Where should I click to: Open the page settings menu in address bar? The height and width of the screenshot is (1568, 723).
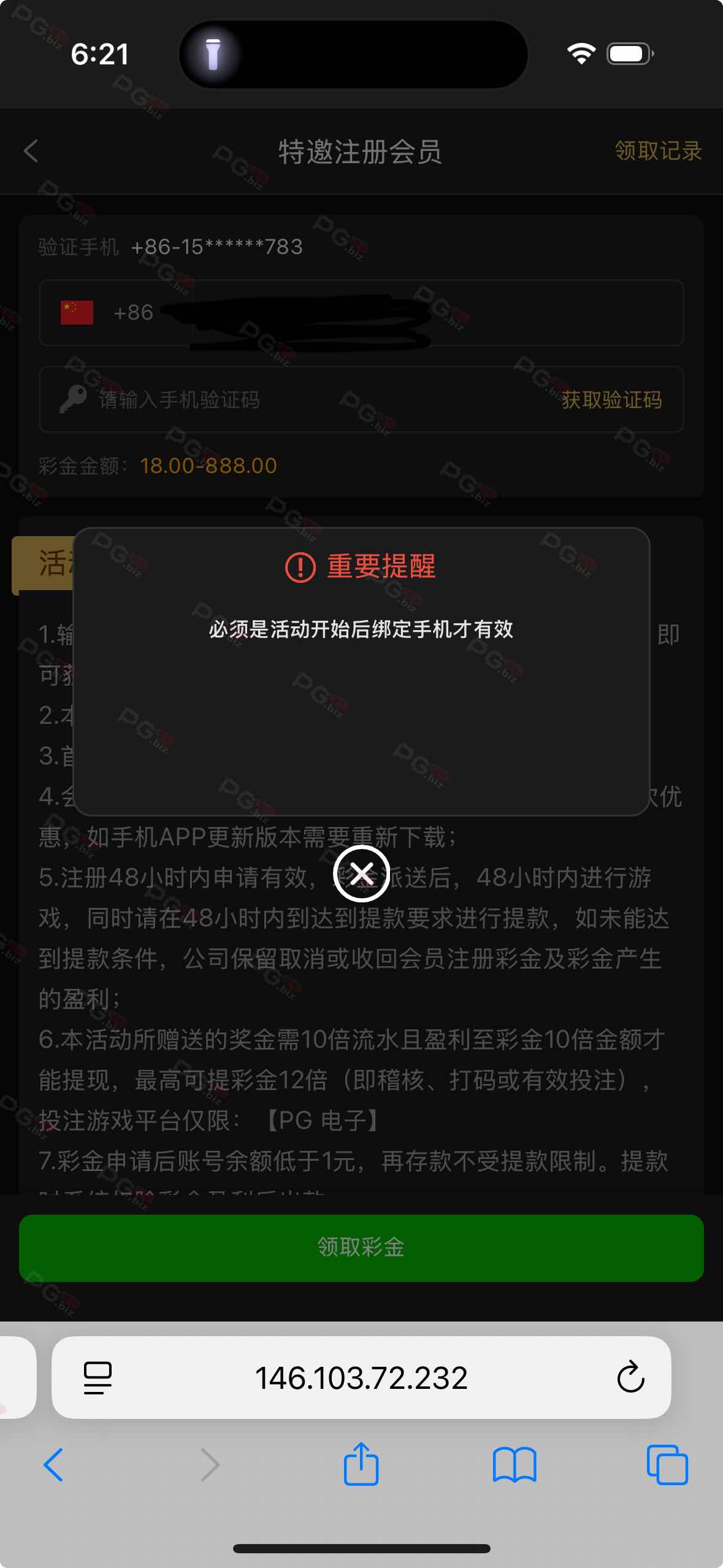tap(98, 1378)
